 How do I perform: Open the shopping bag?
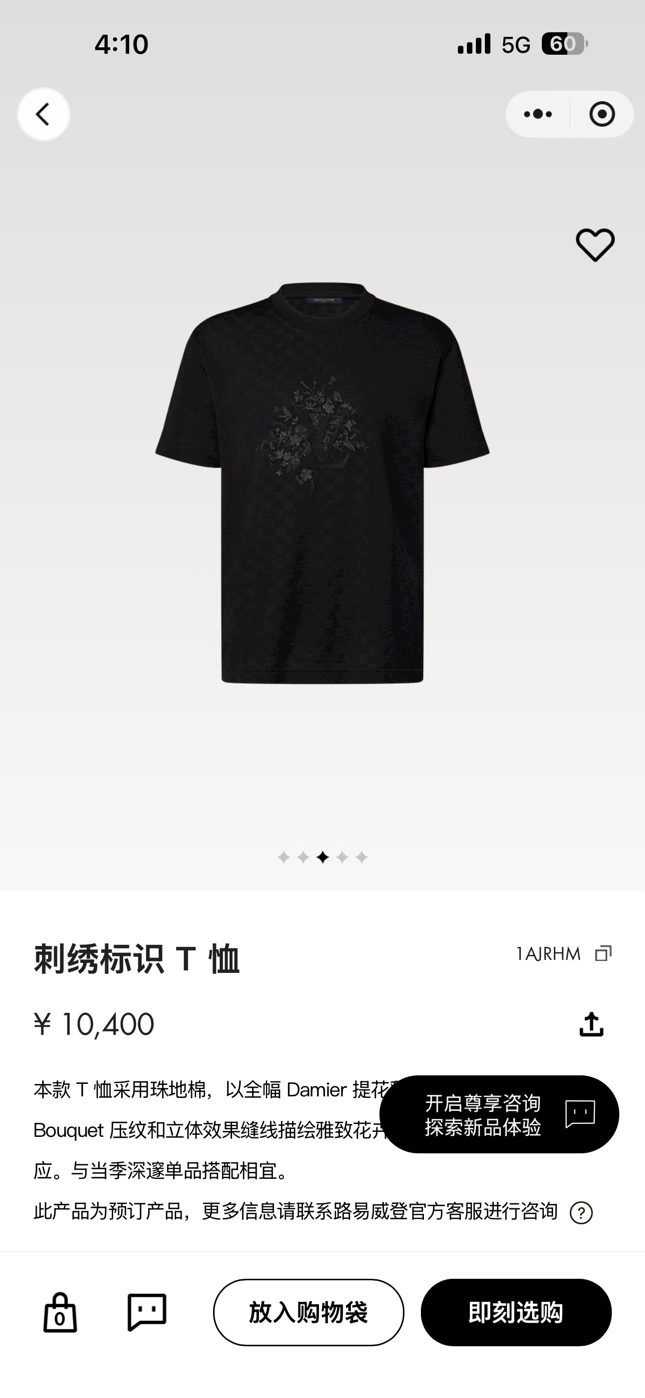point(60,1313)
